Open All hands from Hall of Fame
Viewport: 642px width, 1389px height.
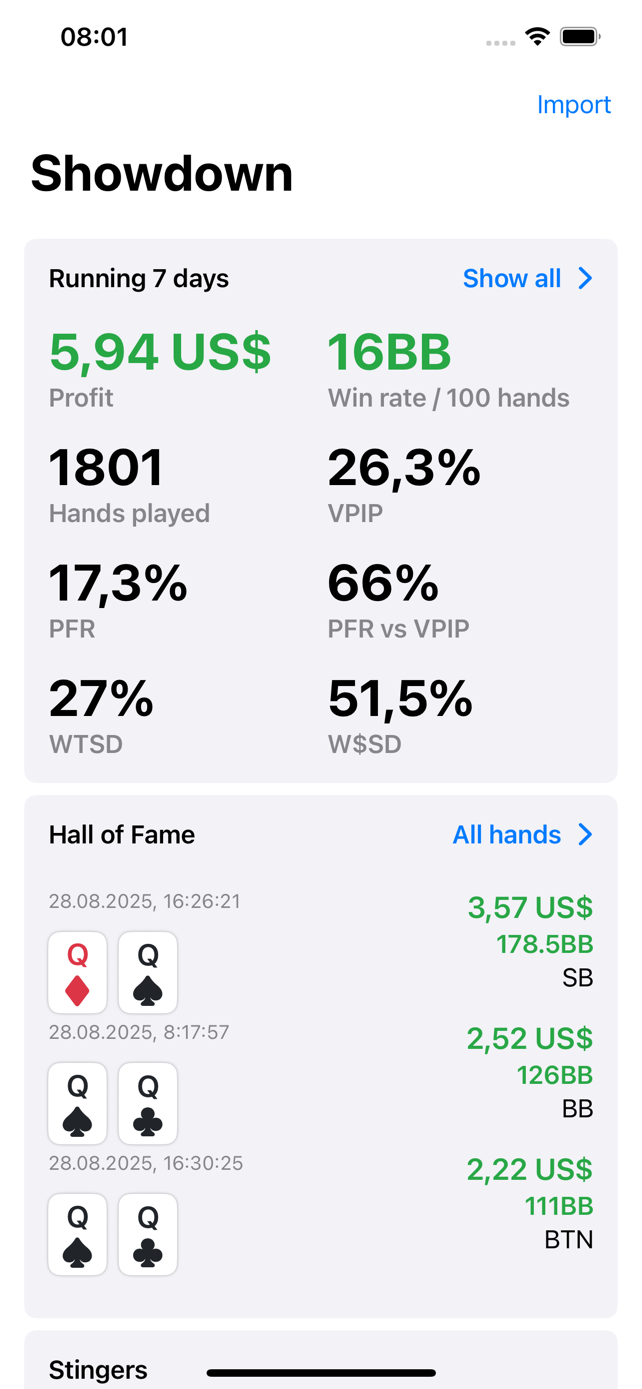[522, 834]
